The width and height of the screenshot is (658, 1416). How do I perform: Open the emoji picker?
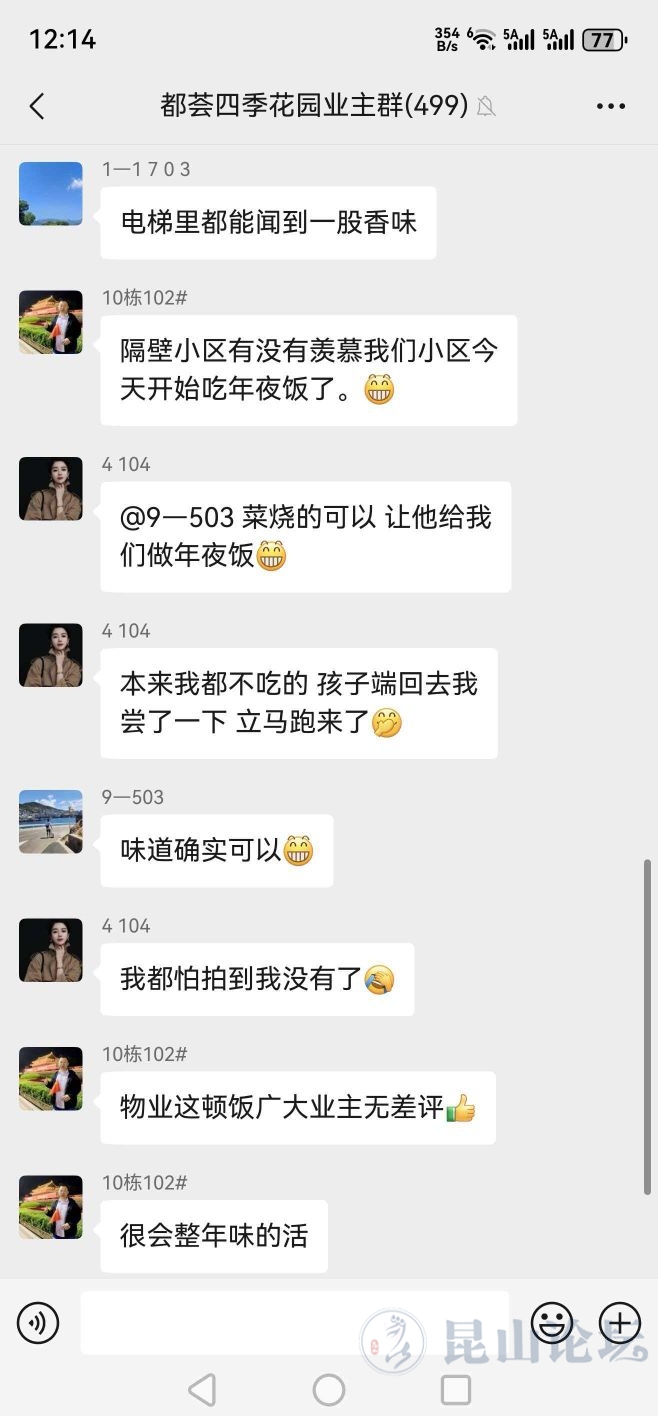coord(552,1323)
